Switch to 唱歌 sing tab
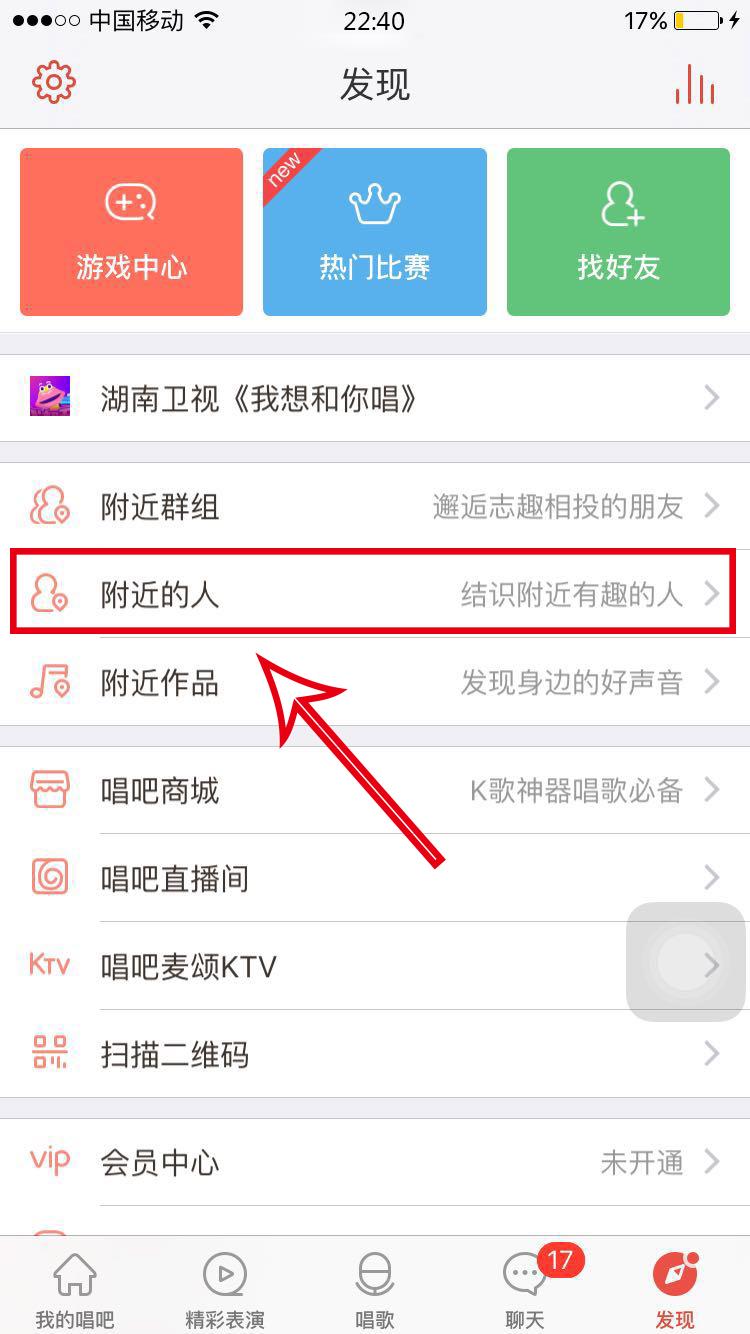The width and height of the screenshot is (750, 1334). click(x=375, y=1290)
